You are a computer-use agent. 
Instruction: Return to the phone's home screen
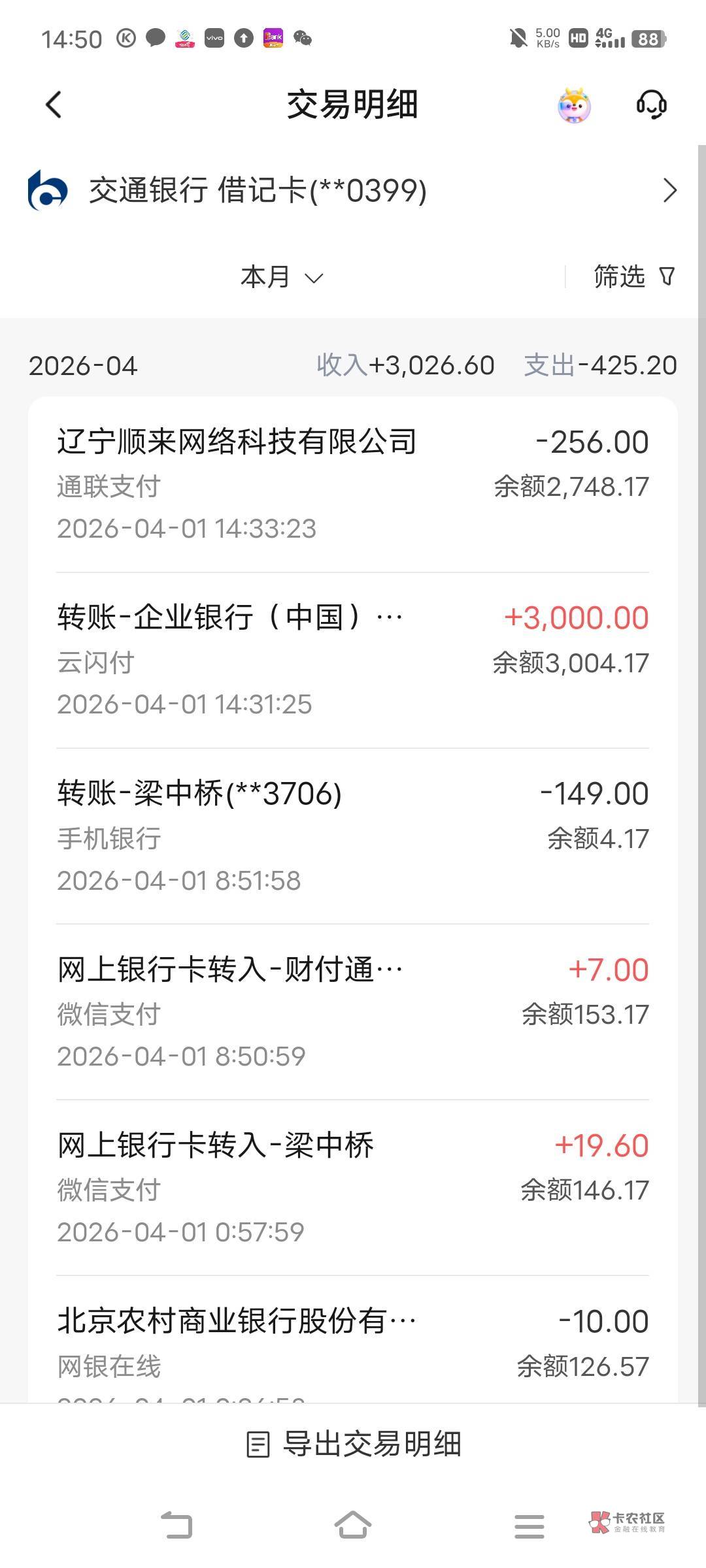pos(353,1526)
